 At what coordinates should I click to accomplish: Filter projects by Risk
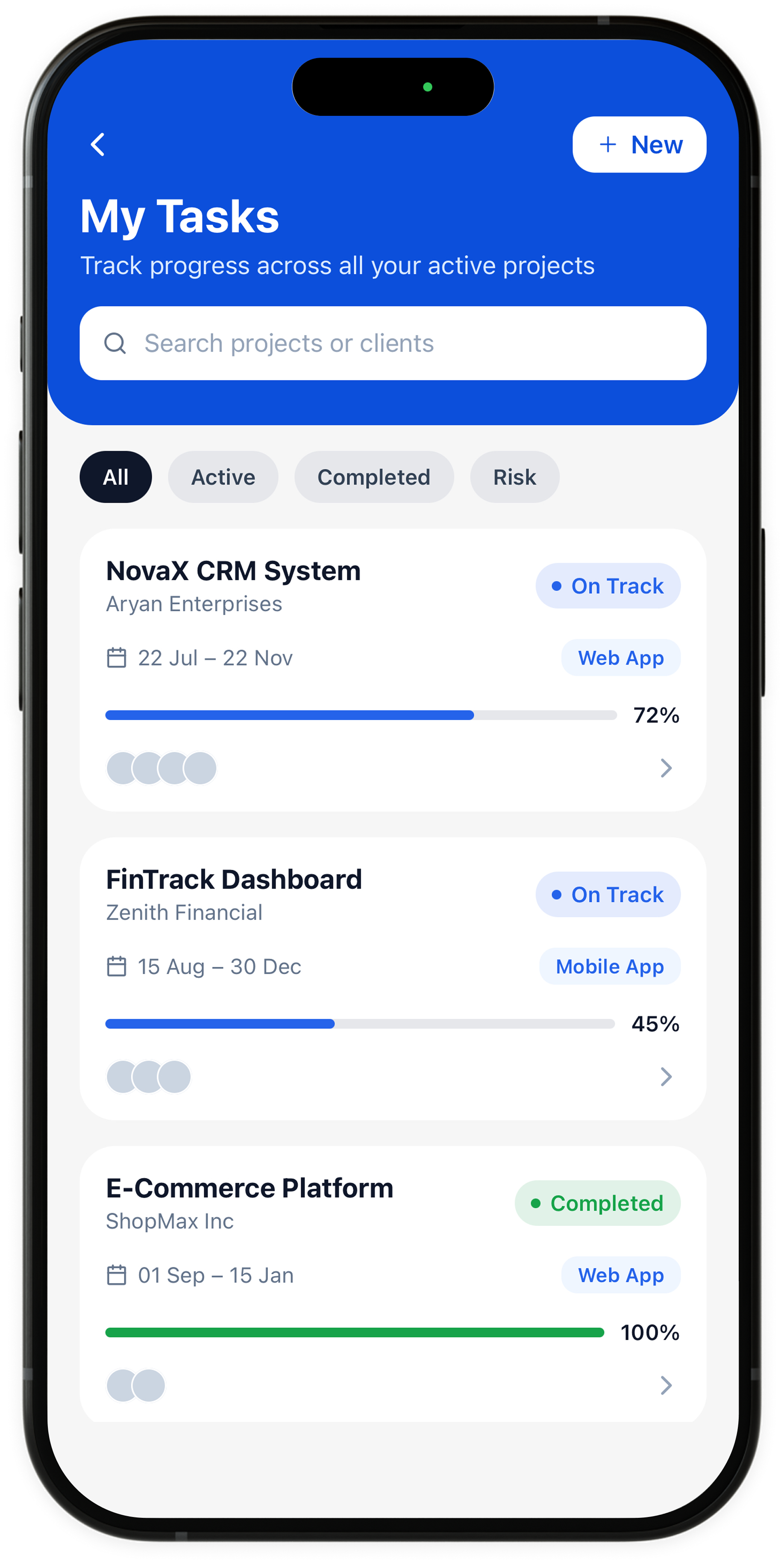tap(514, 477)
